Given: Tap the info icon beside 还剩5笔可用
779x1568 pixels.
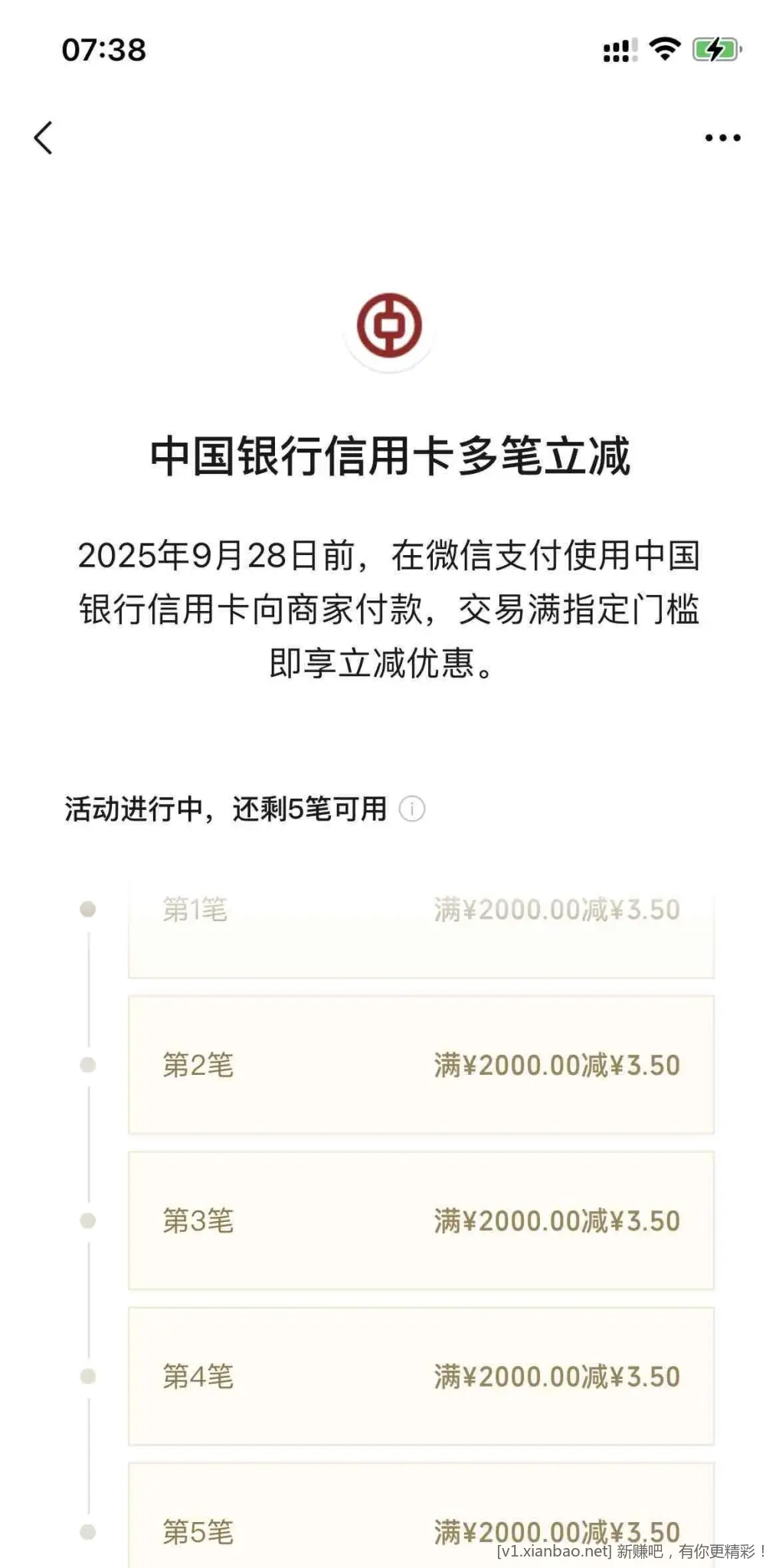Looking at the screenshot, I should [x=412, y=808].
